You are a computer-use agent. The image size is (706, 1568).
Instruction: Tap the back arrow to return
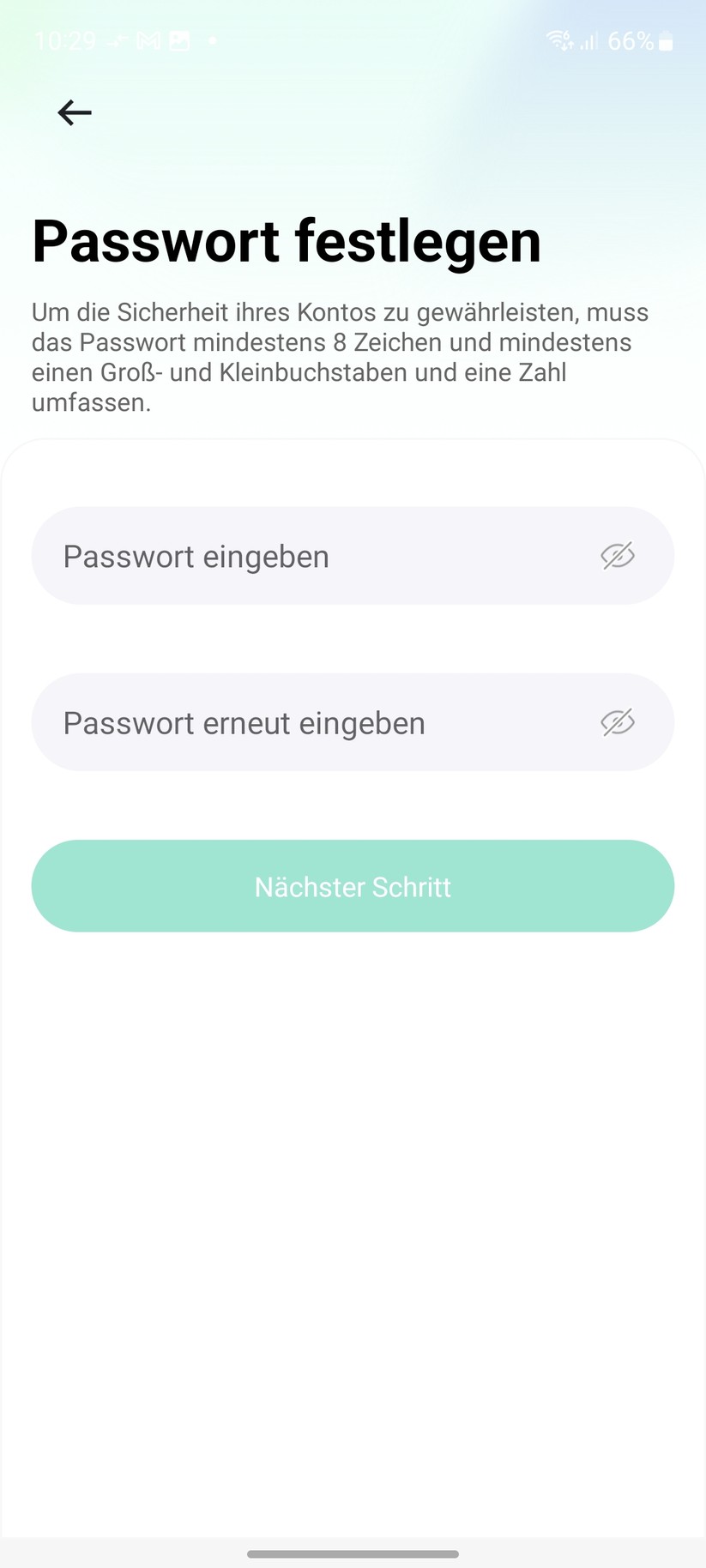pos(74,112)
